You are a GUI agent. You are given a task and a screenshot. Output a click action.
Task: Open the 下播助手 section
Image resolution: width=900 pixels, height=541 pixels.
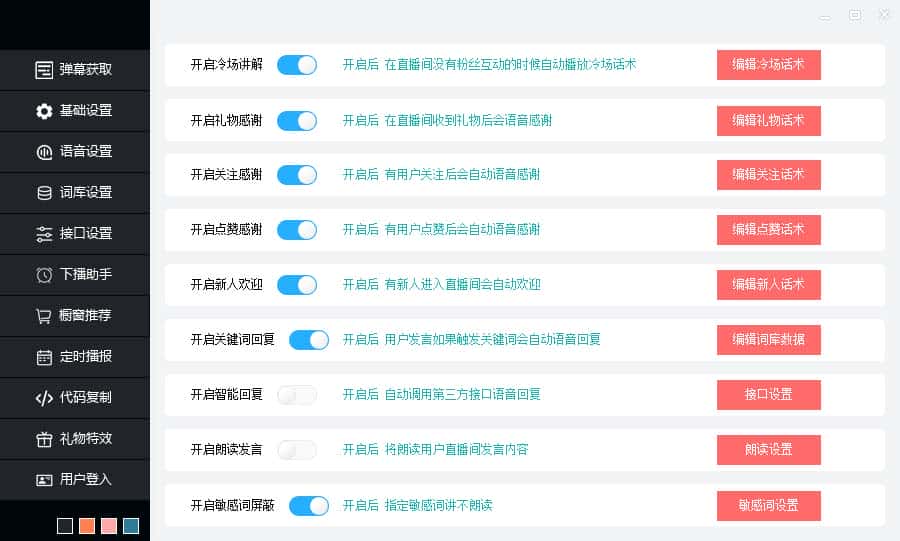tap(75, 274)
